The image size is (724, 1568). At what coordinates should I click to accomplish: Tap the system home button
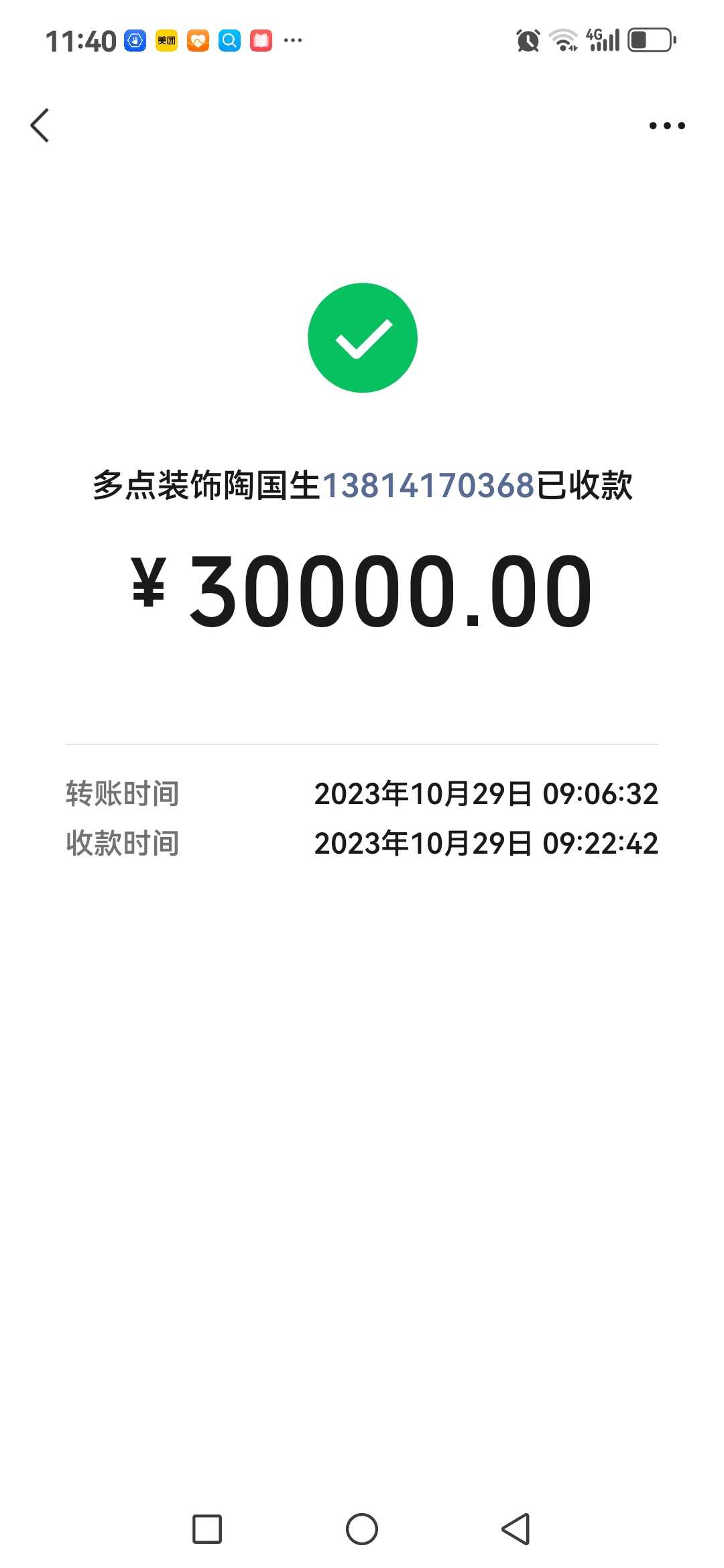362,1529
